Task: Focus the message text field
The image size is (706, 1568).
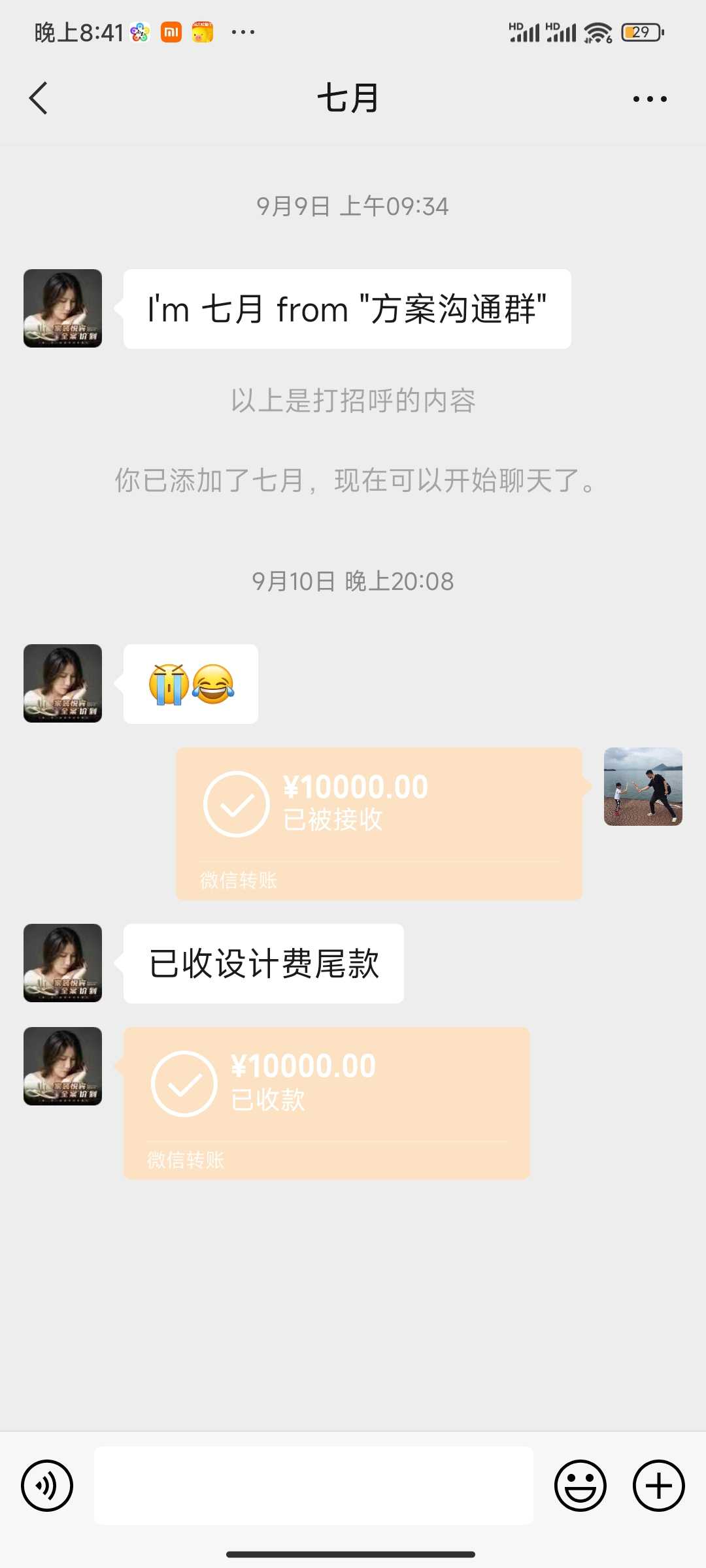Action: 314,1485
